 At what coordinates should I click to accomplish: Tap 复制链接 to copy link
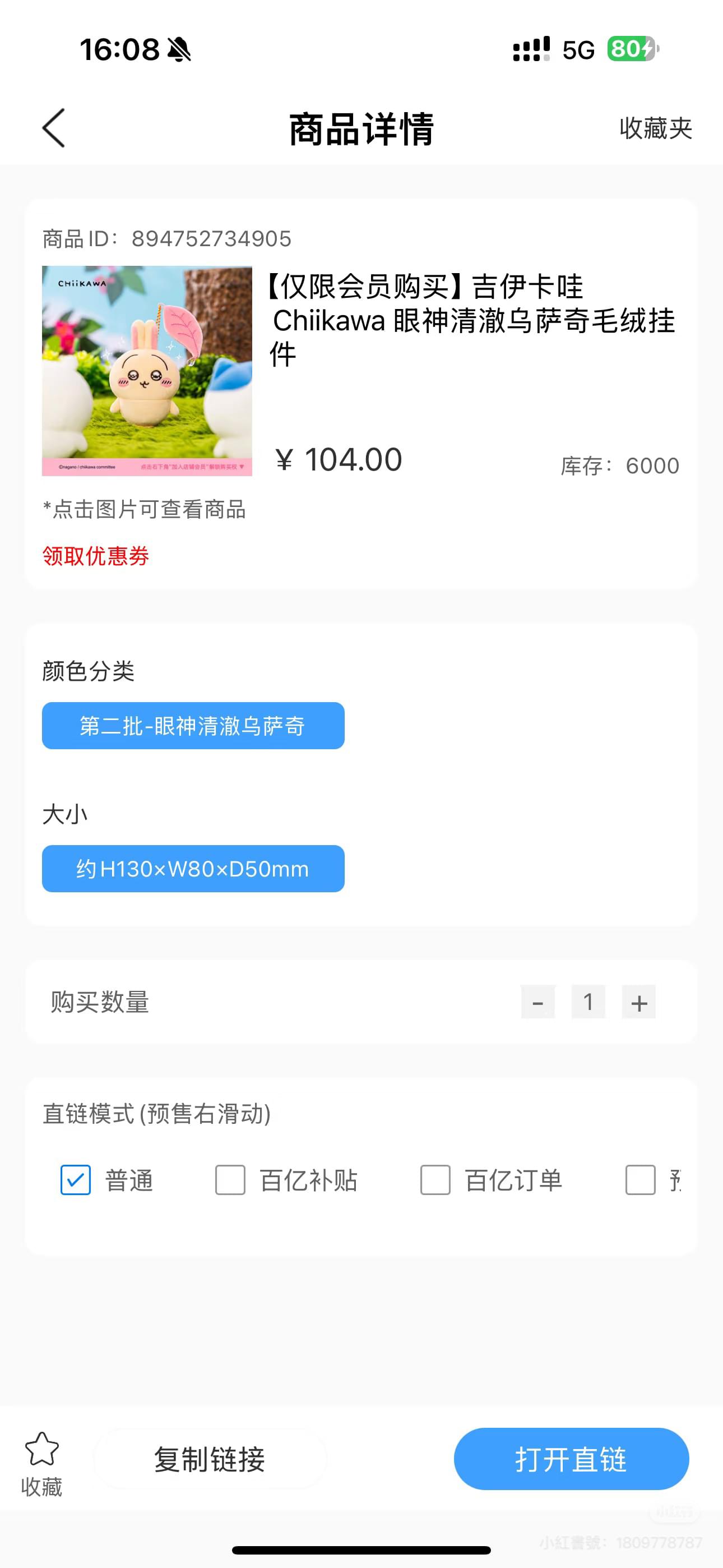(210, 1459)
